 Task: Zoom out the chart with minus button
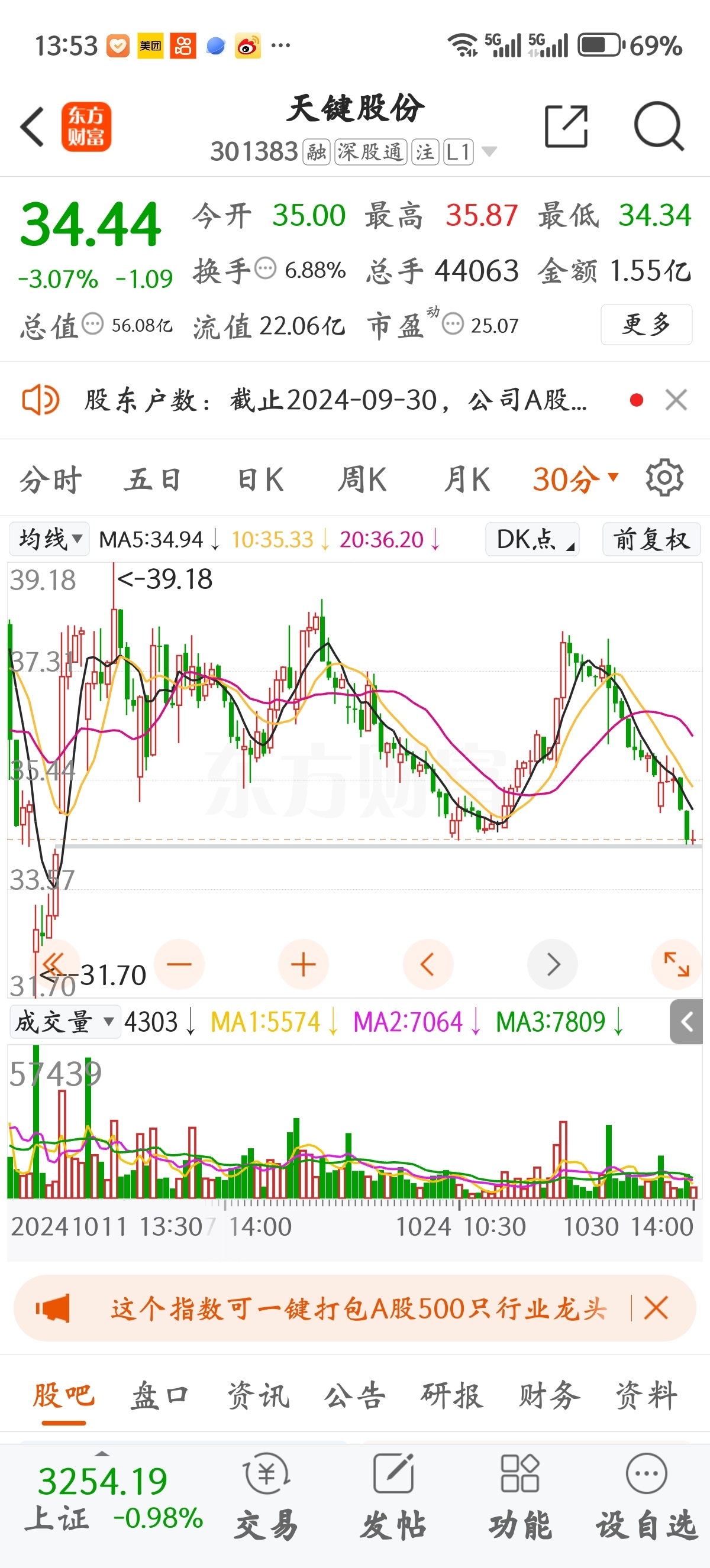pos(179,964)
